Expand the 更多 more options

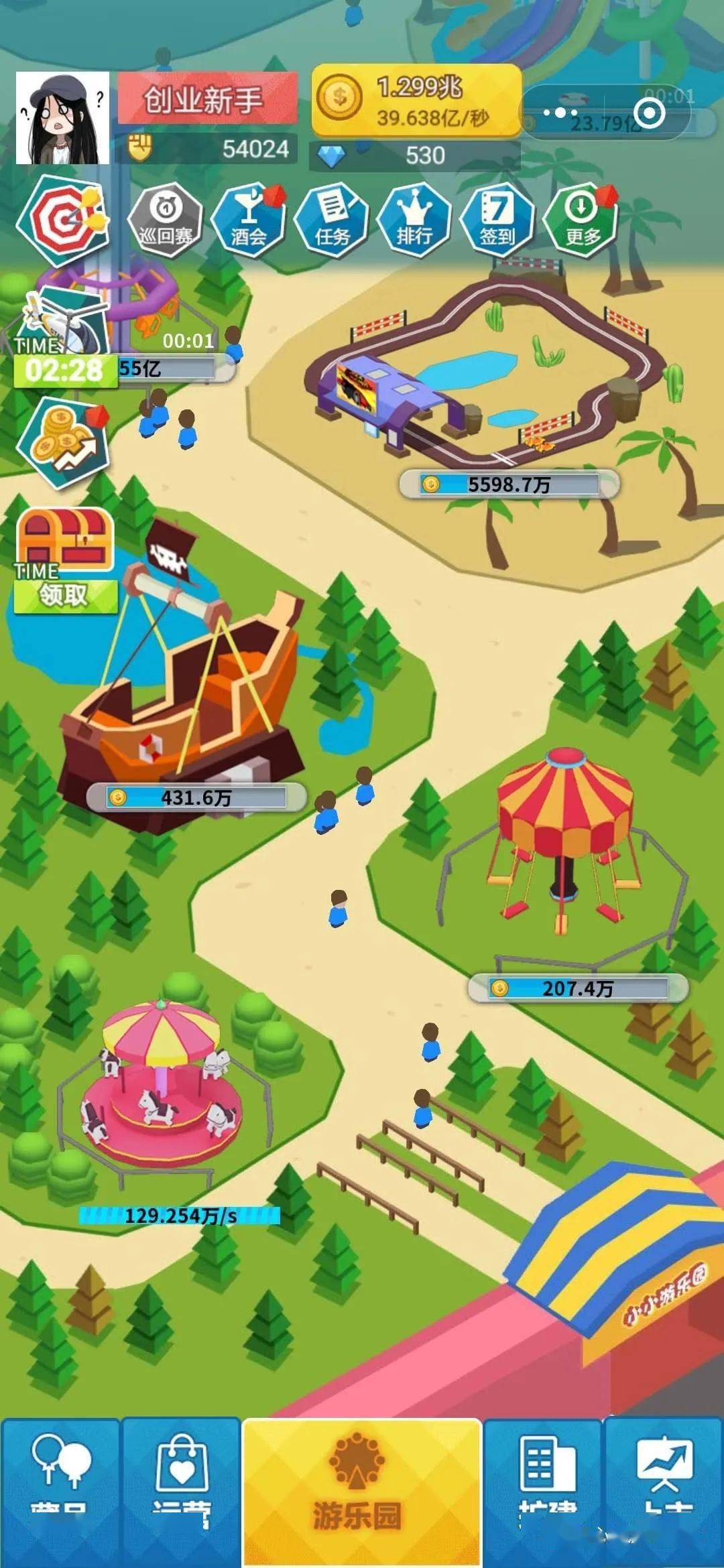581,220
